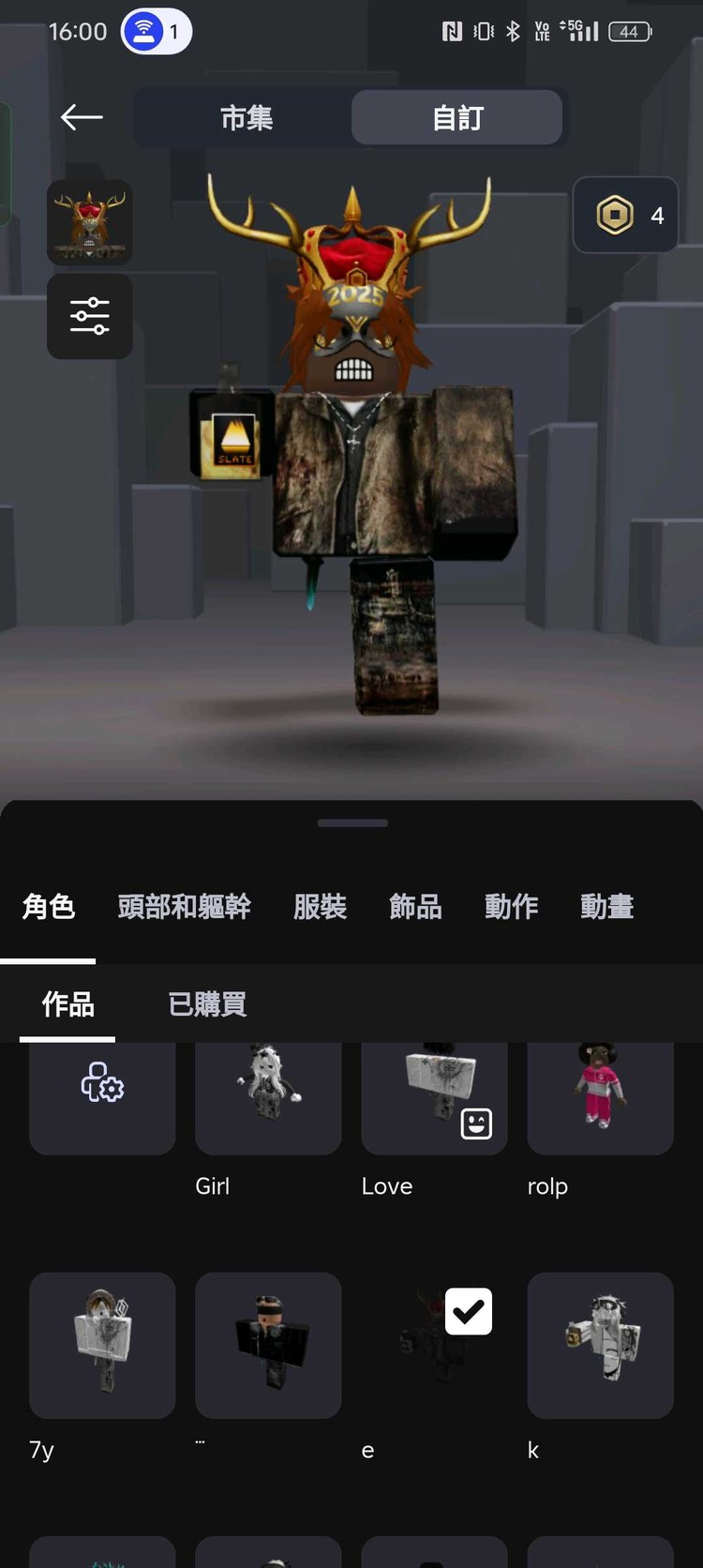Select the 自訂 tab
This screenshot has height=1568, width=703.
tap(457, 118)
